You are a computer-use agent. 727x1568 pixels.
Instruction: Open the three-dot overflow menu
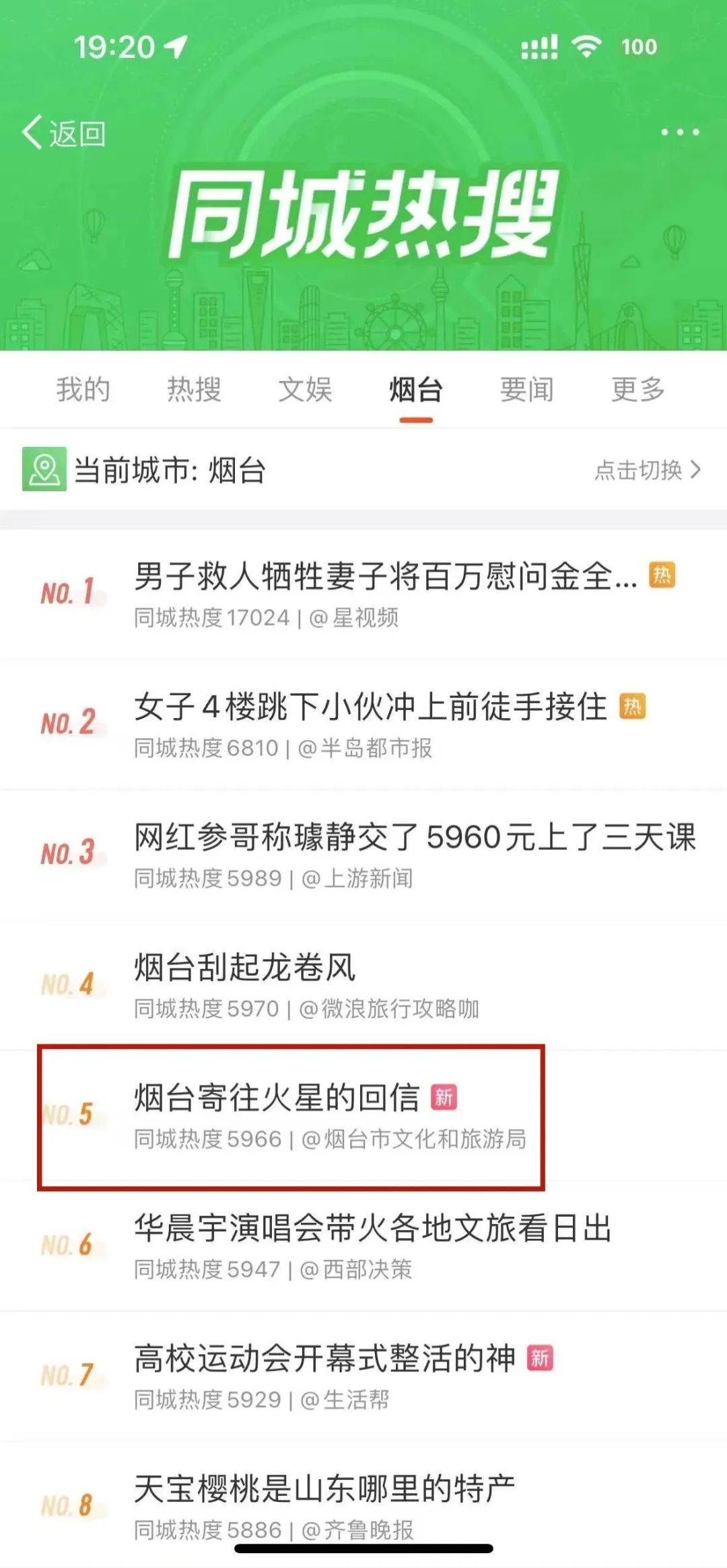(x=679, y=132)
